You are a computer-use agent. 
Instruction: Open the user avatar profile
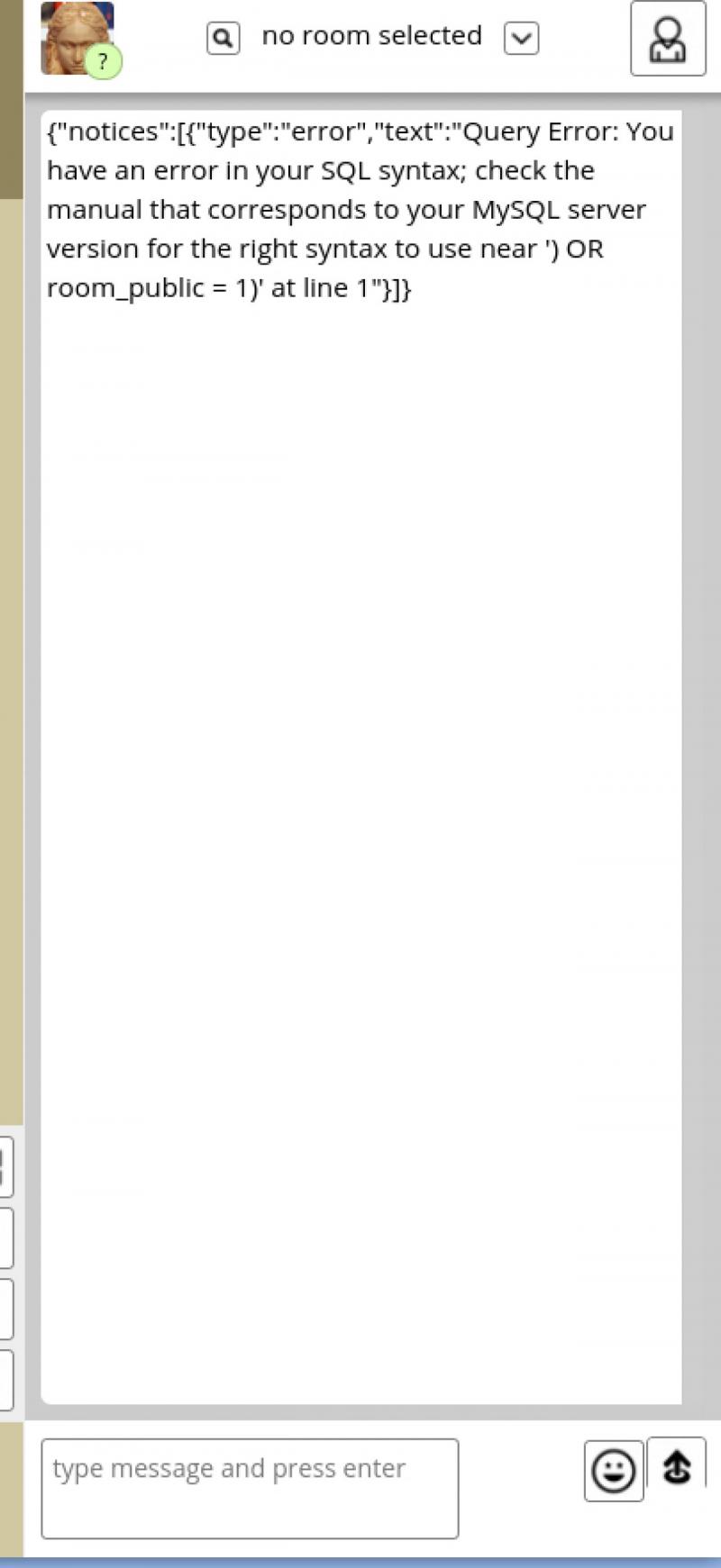pos(77,38)
